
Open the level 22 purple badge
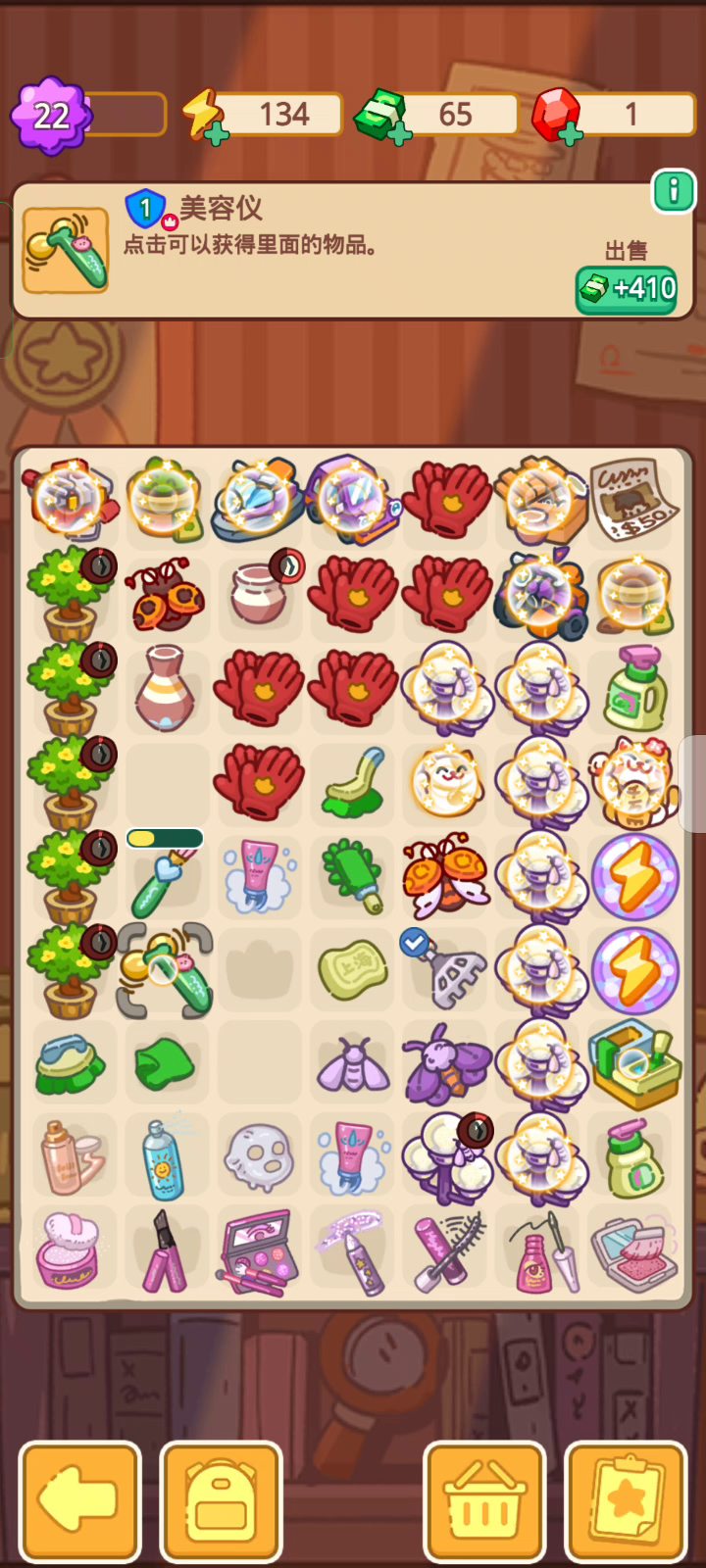tap(51, 117)
